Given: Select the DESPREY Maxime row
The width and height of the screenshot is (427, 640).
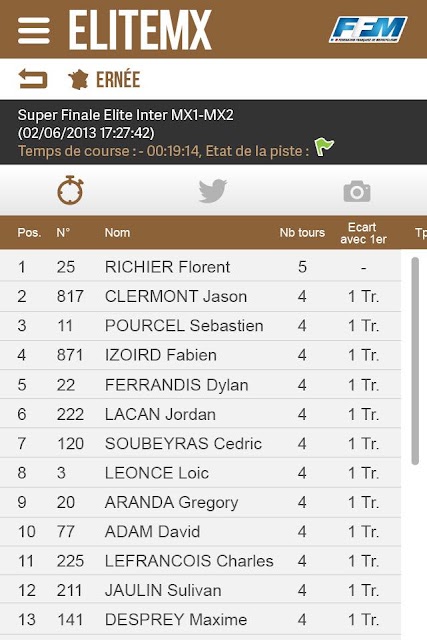Looking at the screenshot, I should coord(200,620).
